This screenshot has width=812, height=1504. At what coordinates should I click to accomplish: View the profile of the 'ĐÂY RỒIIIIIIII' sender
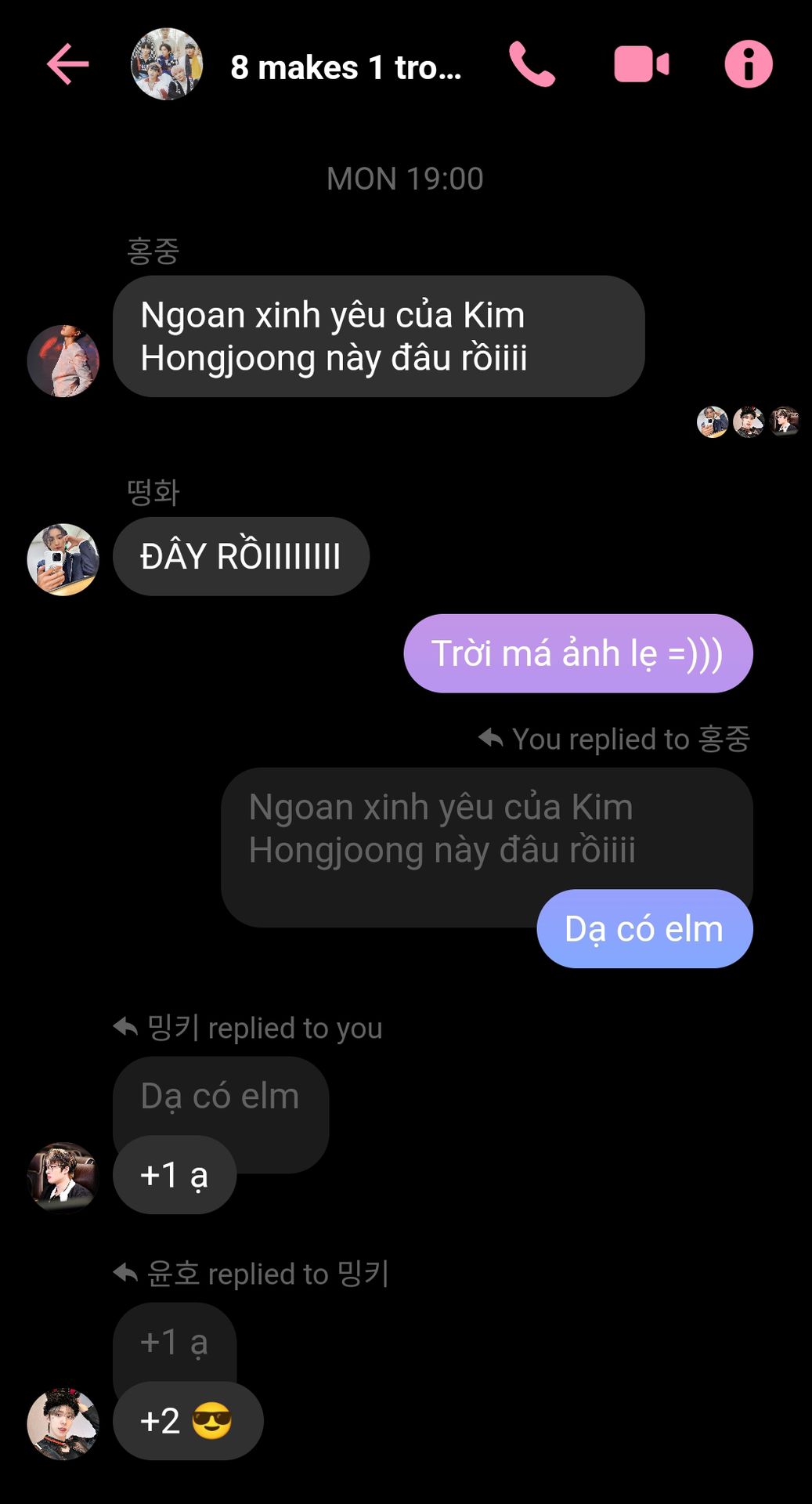click(x=63, y=559)
